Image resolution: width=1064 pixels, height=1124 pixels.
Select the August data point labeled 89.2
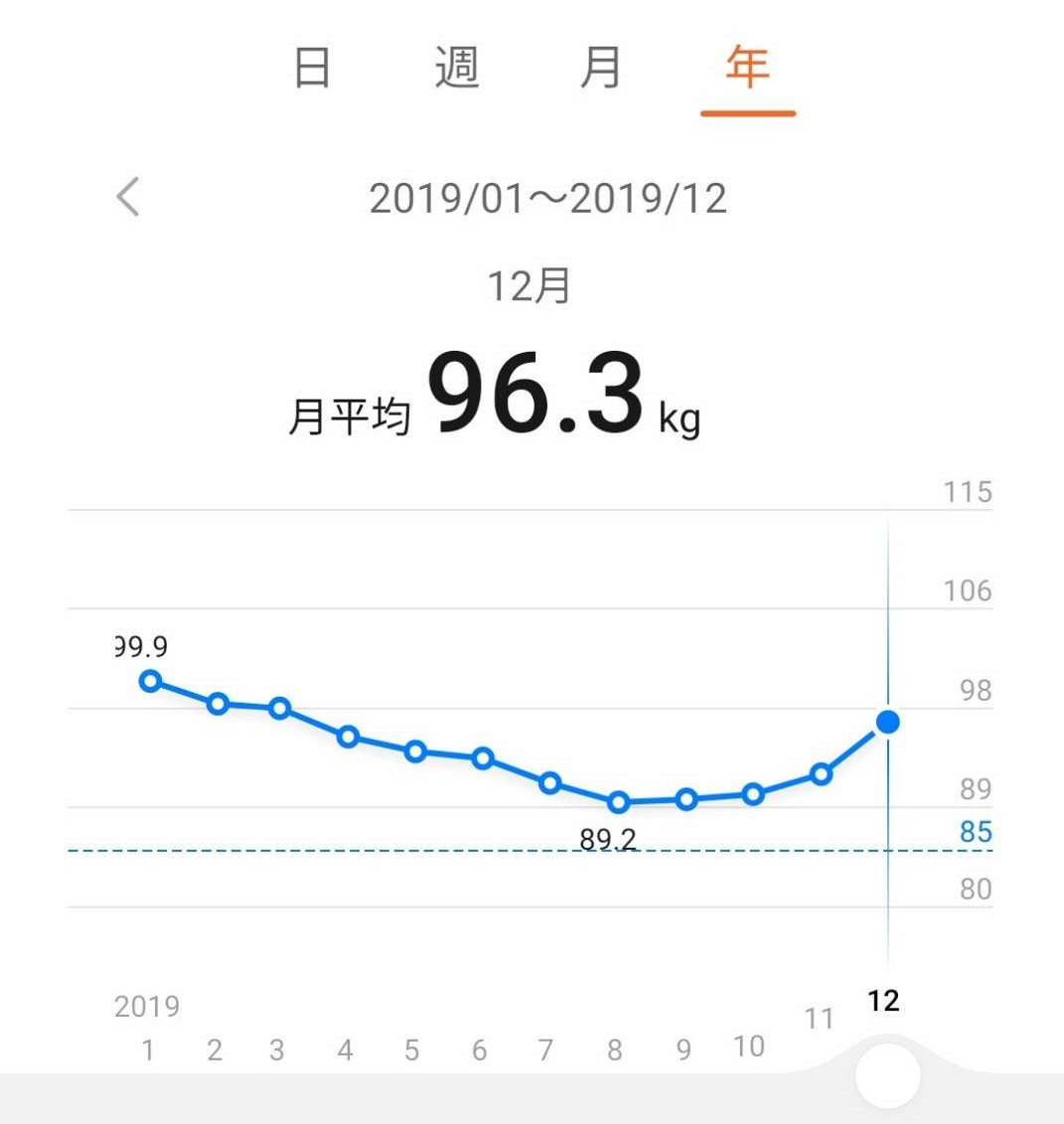(618, 802)
